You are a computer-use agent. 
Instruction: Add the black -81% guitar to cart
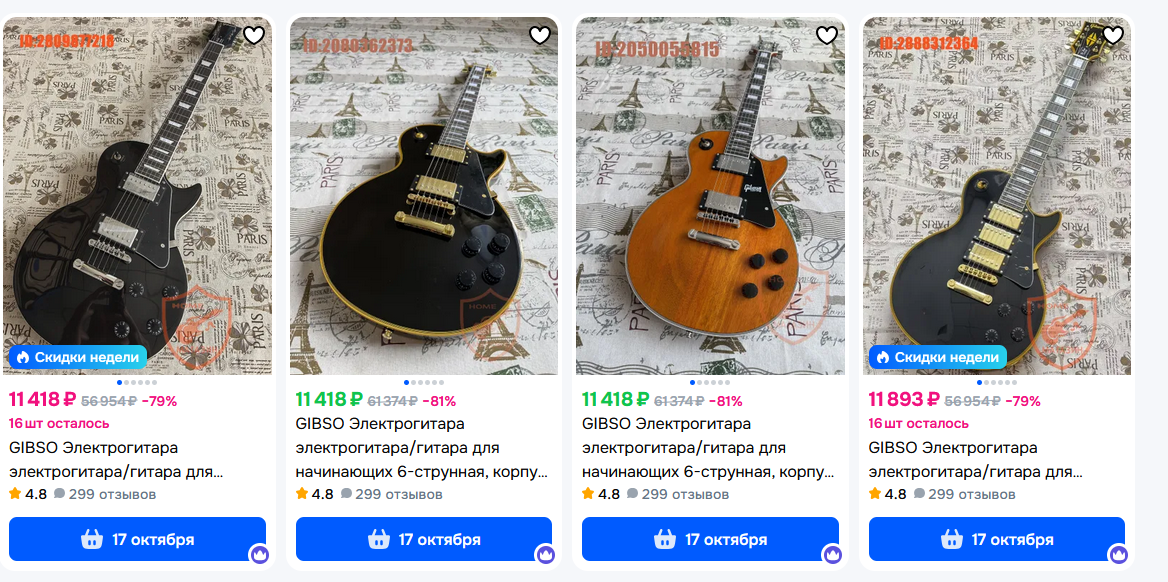[x=423, y=539]
